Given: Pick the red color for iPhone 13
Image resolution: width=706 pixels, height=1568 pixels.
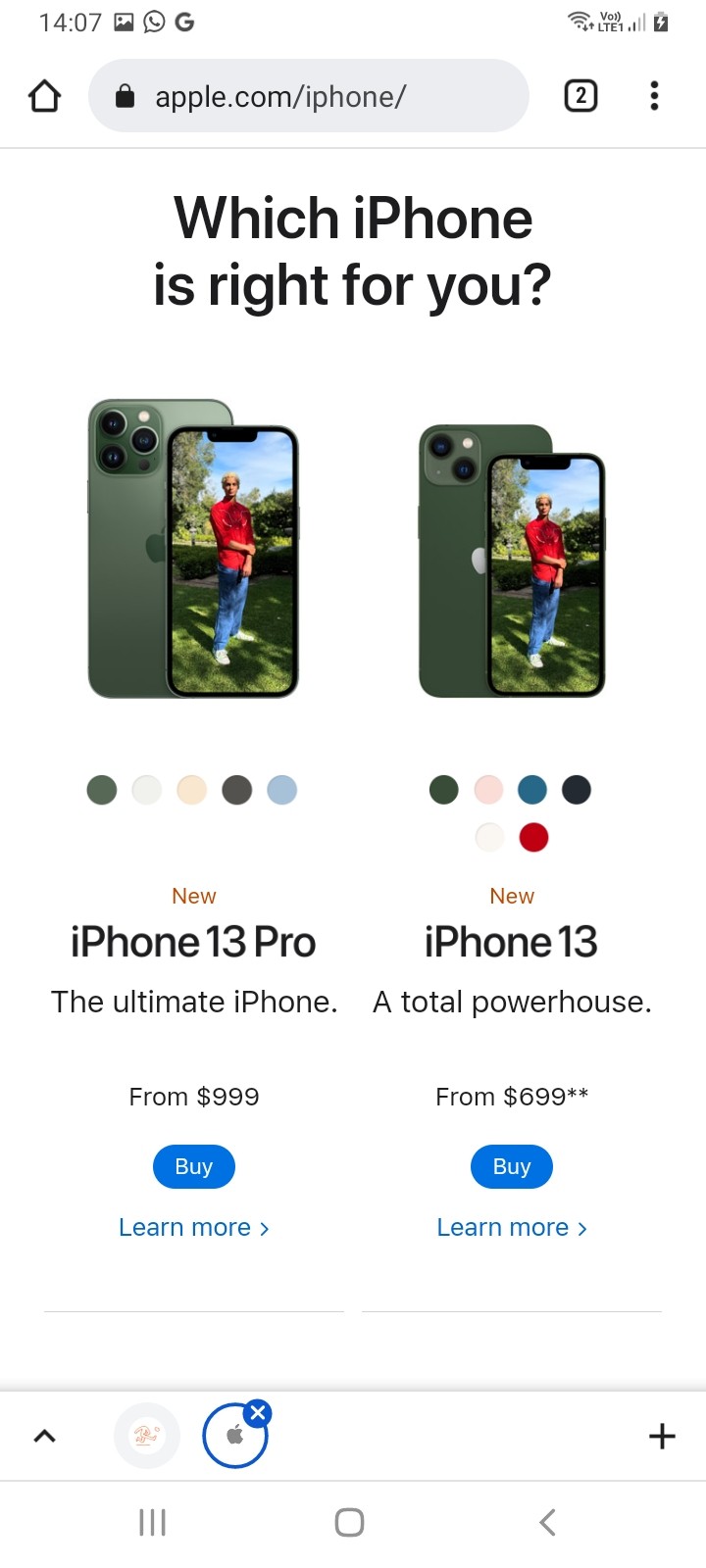Looking at the screenshot, I should [533, 838].
